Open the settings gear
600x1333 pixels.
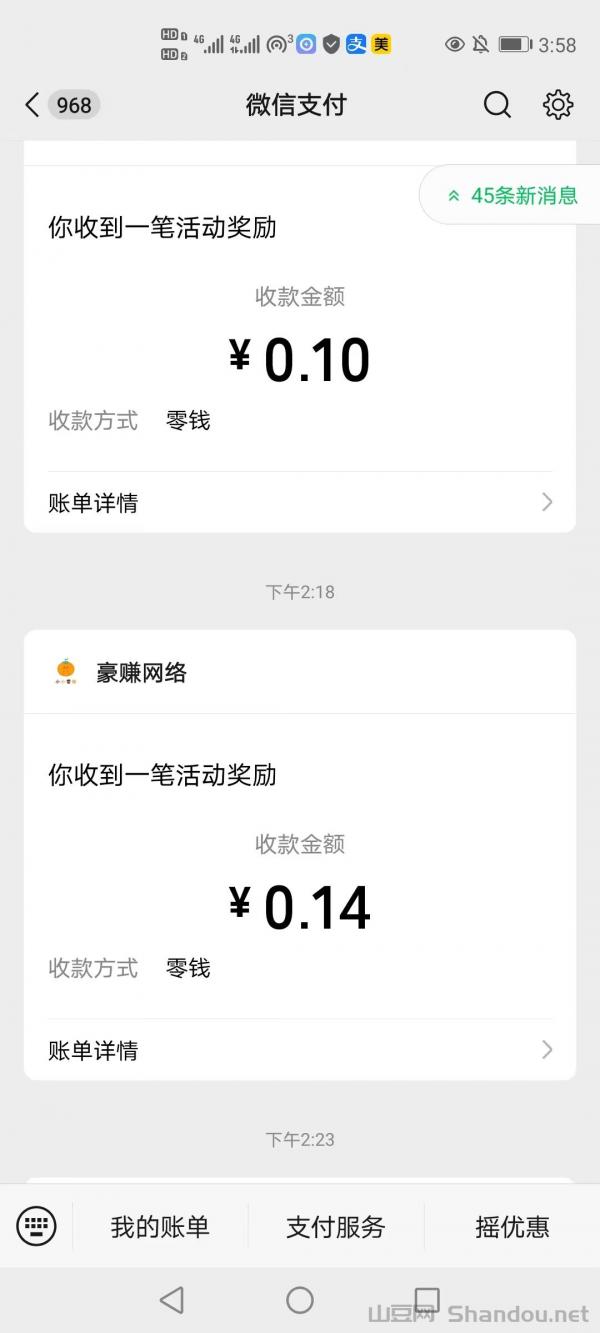coord(557,104)
